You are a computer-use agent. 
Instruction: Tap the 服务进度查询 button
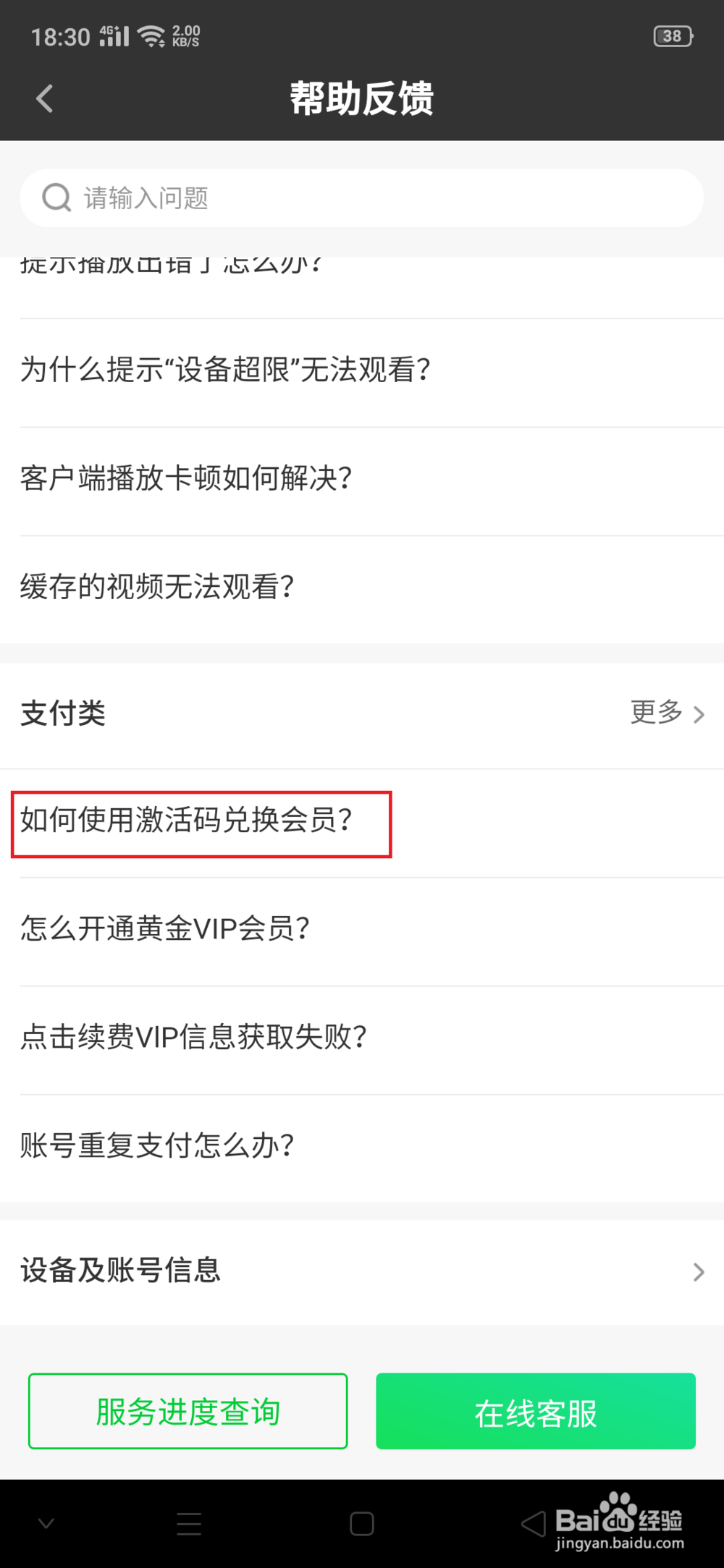188,1410
